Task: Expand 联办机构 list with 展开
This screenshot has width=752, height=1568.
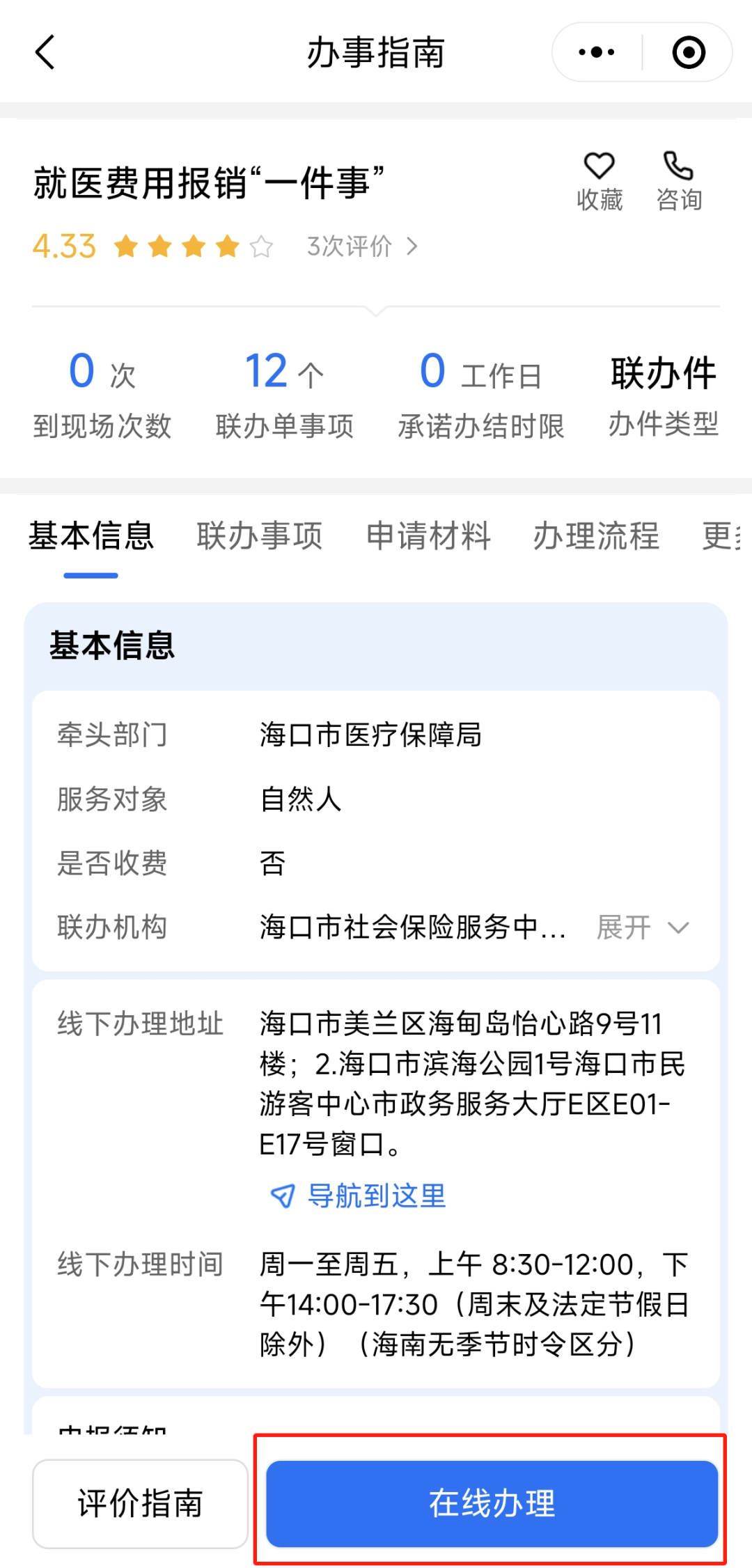Action: click(x=642, y=927)
